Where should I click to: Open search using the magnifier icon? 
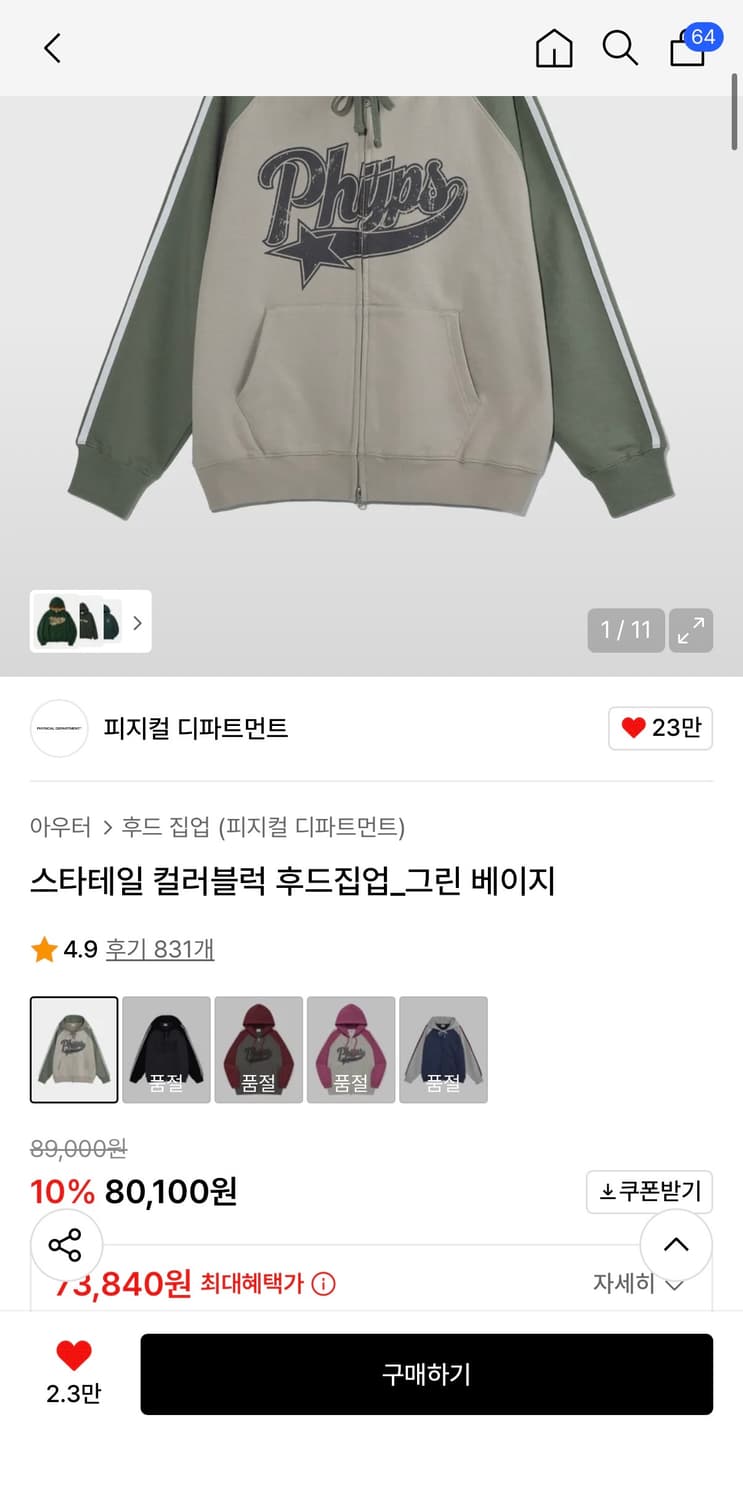pyautogui.click(x=620, y=47)
